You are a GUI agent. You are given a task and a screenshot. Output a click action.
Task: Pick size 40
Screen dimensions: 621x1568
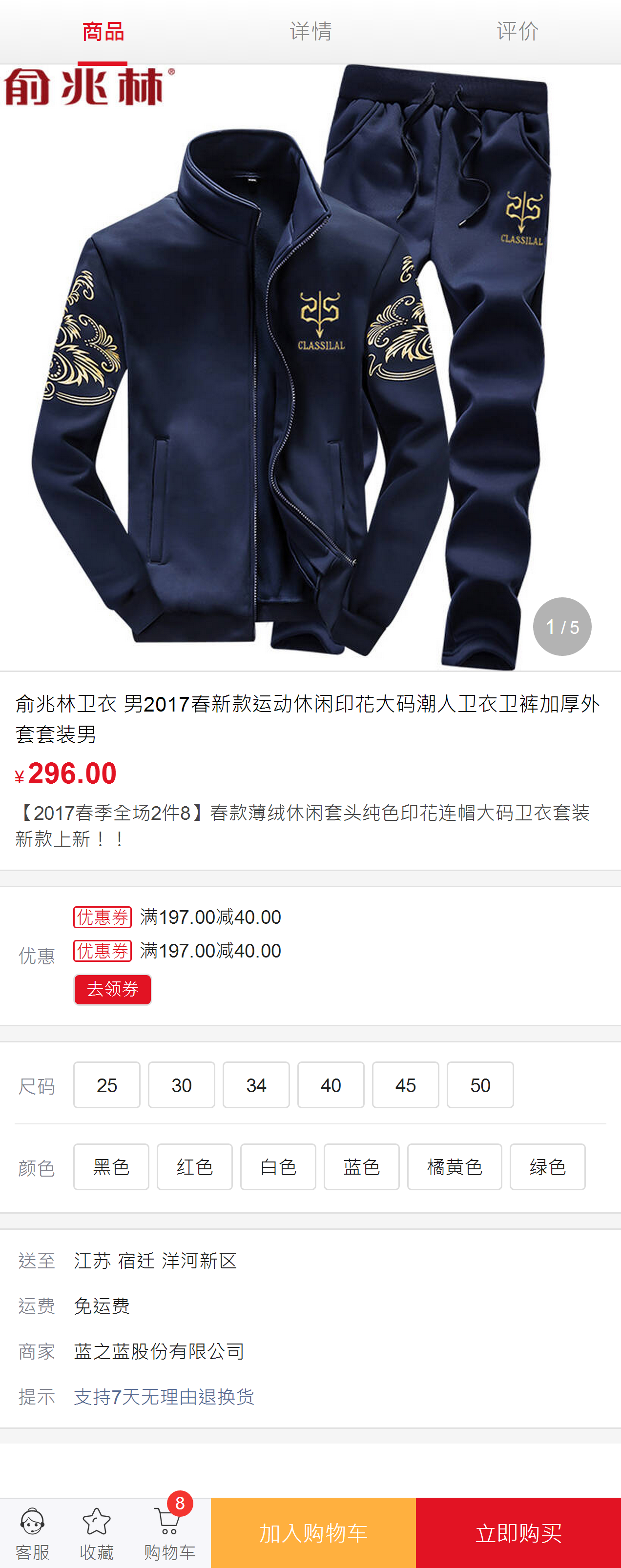pos(331,1085)
